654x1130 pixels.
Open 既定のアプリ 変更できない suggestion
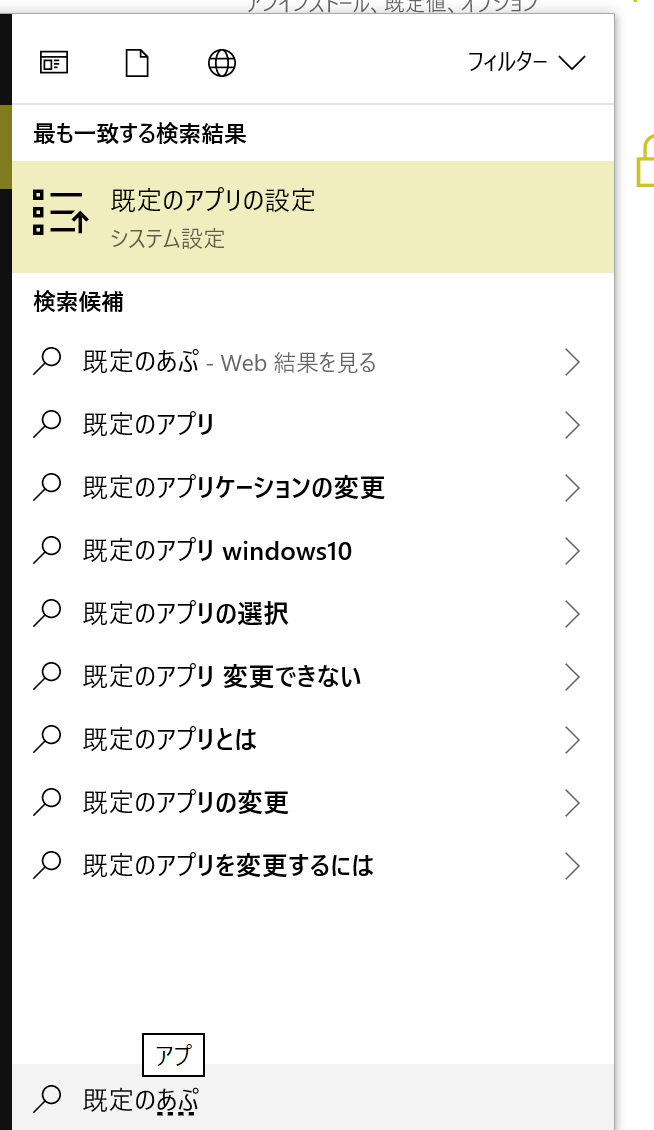point(313,677)
